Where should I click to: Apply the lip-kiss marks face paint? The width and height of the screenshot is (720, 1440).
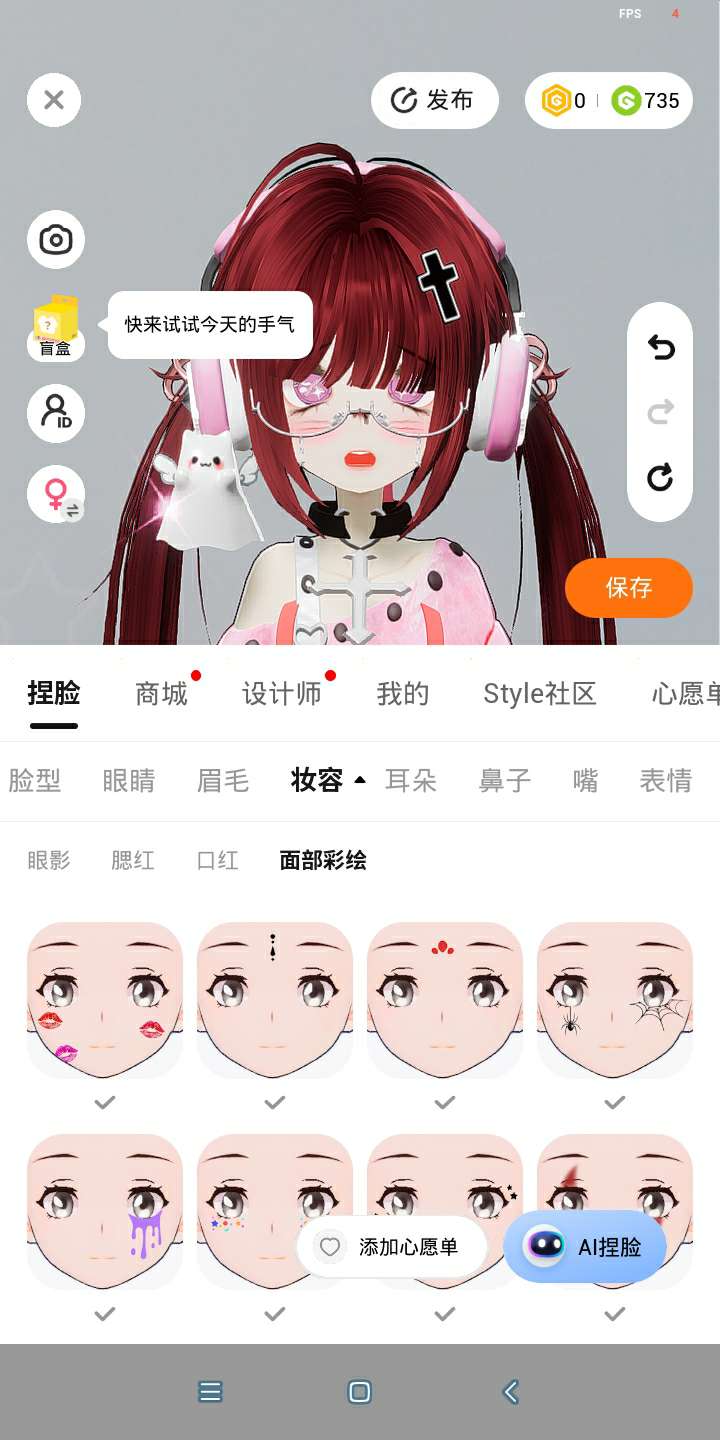[x=105, y=1000]
